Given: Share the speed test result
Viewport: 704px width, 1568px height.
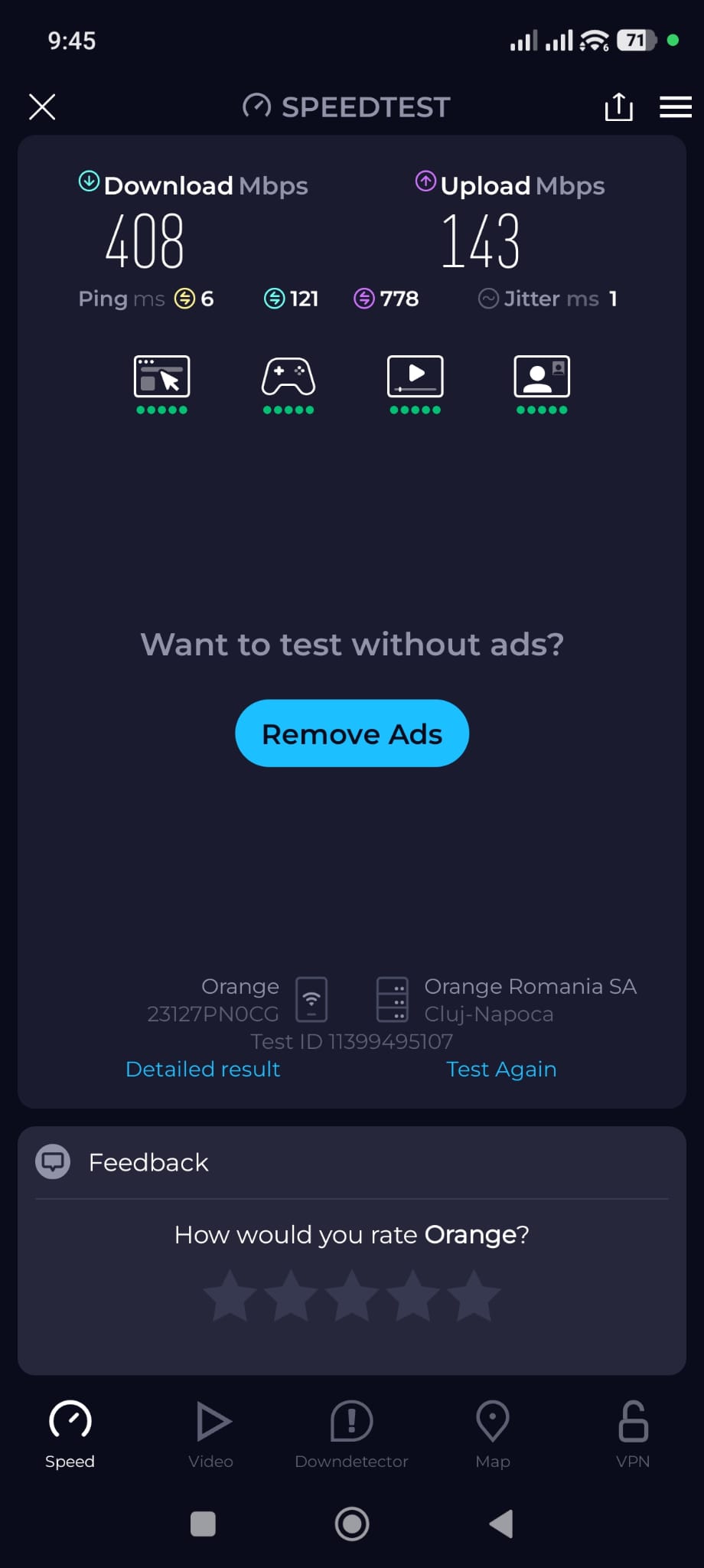Looking at the screenshot, I should click(x=618, y=107).
